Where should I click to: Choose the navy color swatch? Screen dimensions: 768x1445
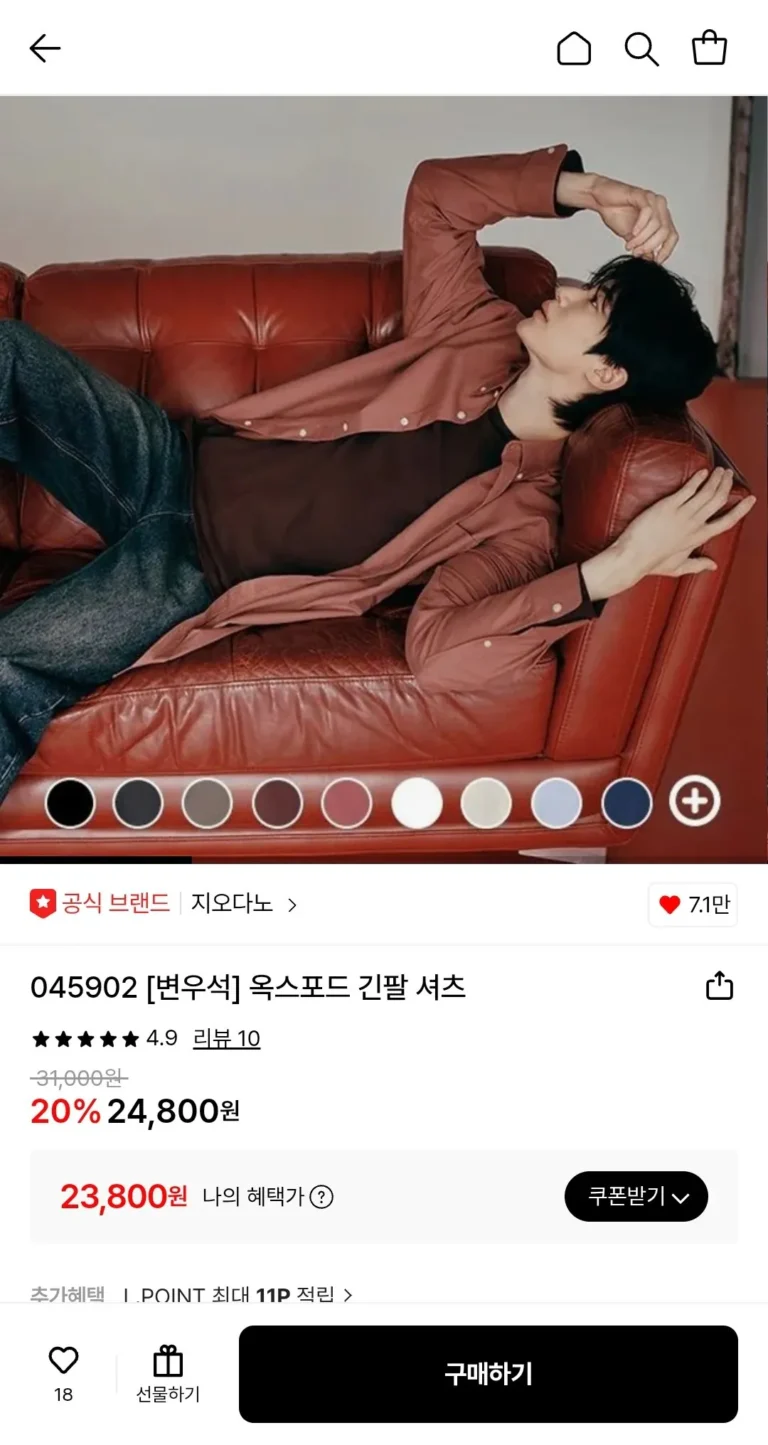(x=626, y=803)
